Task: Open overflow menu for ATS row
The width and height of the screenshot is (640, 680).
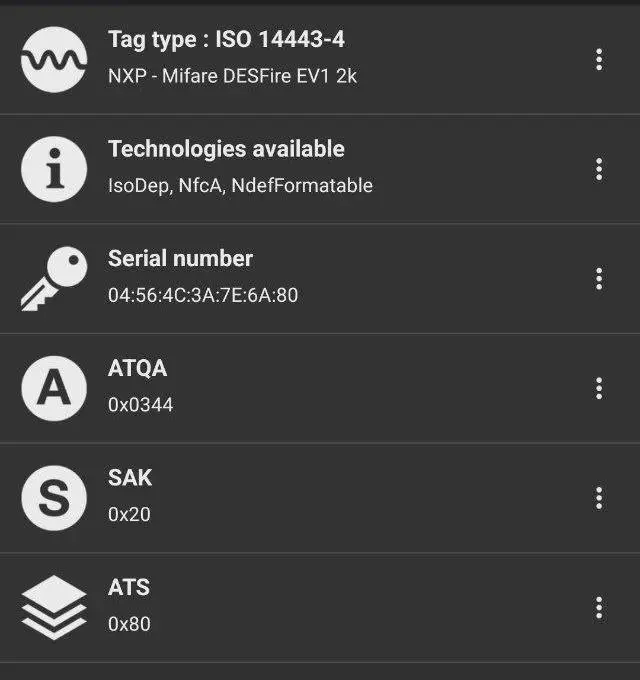Action: (x=599, y=607)
